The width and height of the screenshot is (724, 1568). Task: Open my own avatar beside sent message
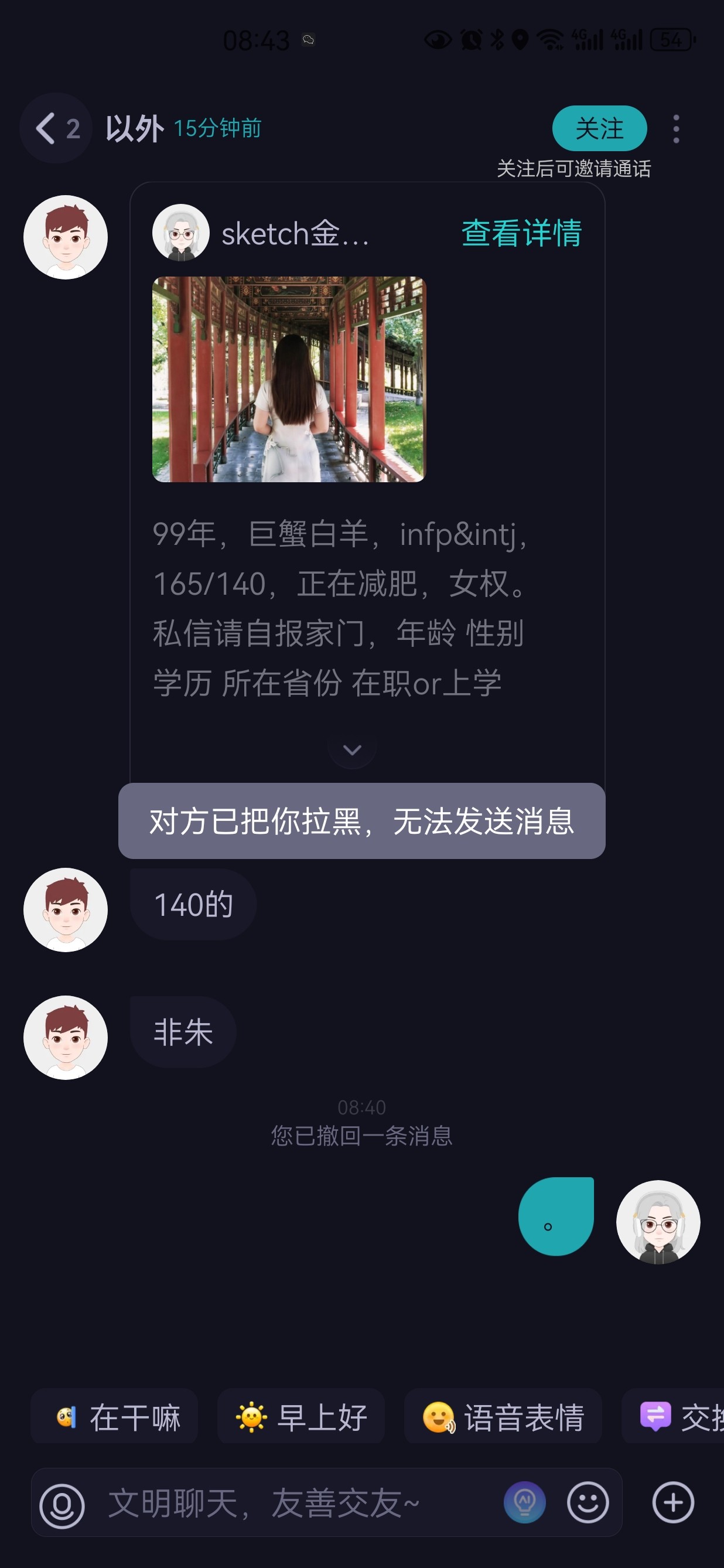[658, 1222]
